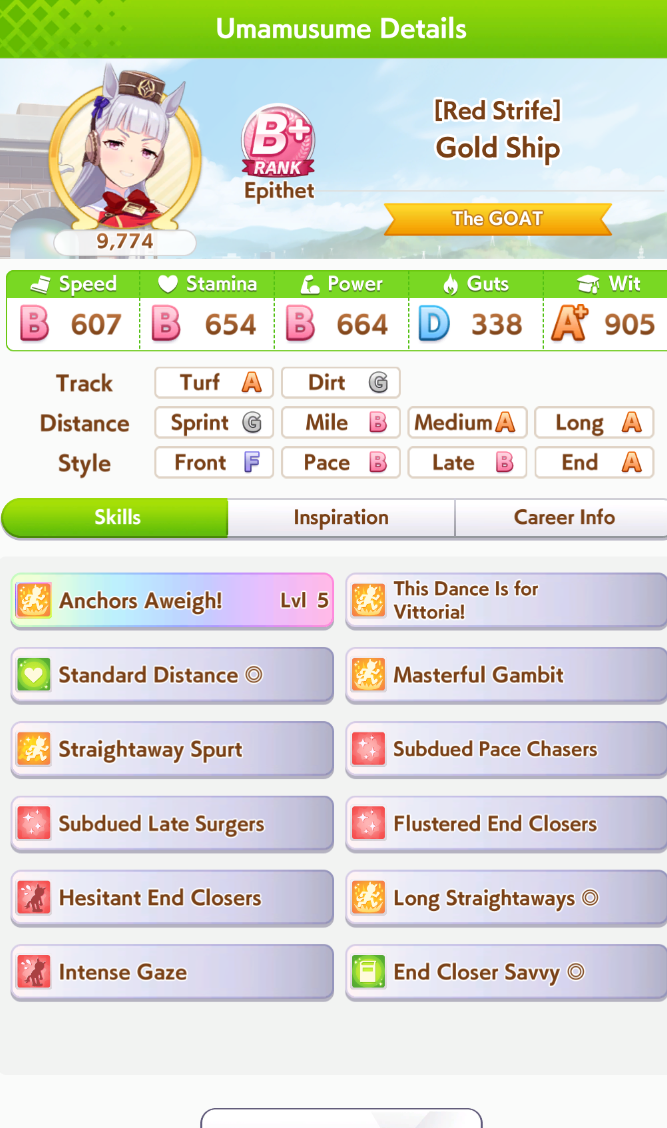Tap The GOAT epithet banner
This screenshot has width=667, height=1128.
click(x=497, y=219)
